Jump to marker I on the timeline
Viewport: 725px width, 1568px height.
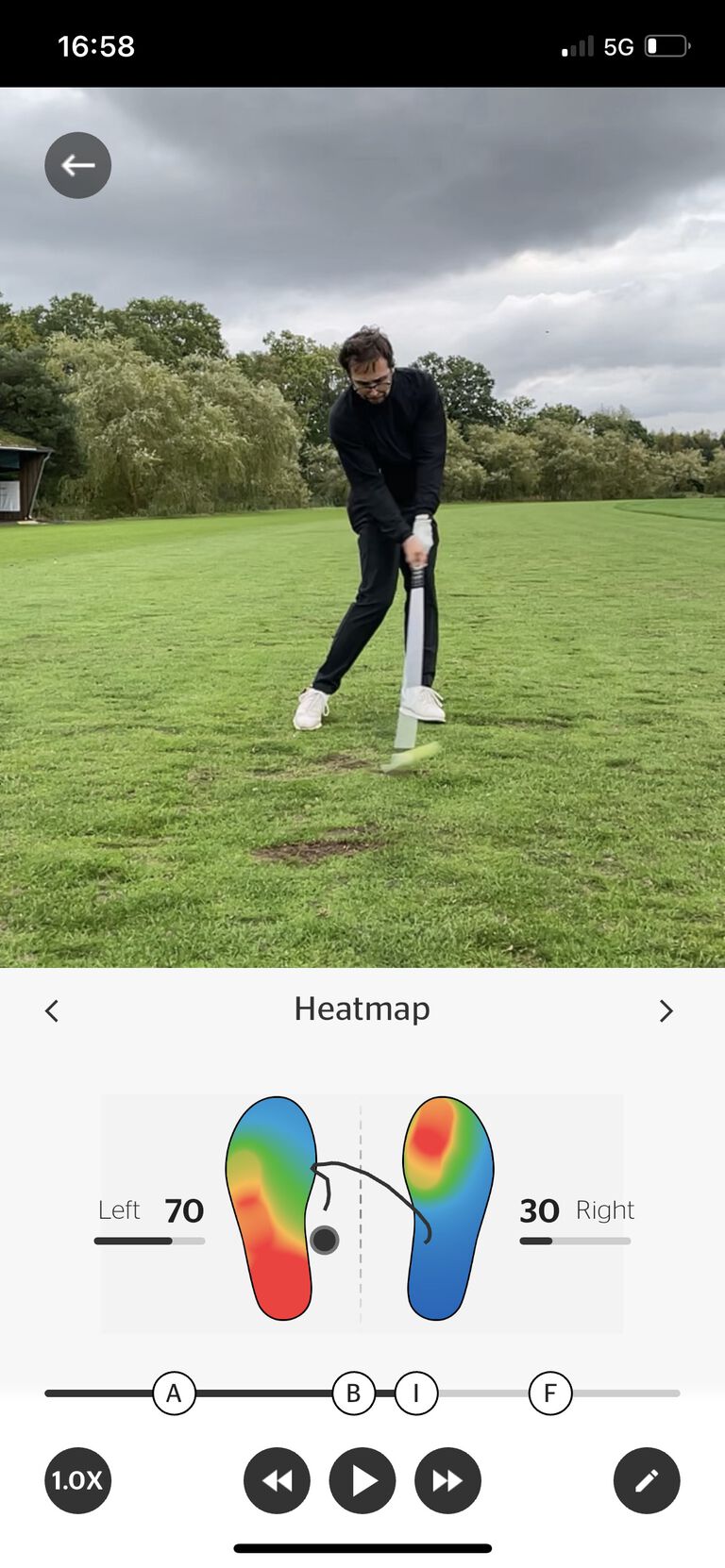[x=416, y=1393]
